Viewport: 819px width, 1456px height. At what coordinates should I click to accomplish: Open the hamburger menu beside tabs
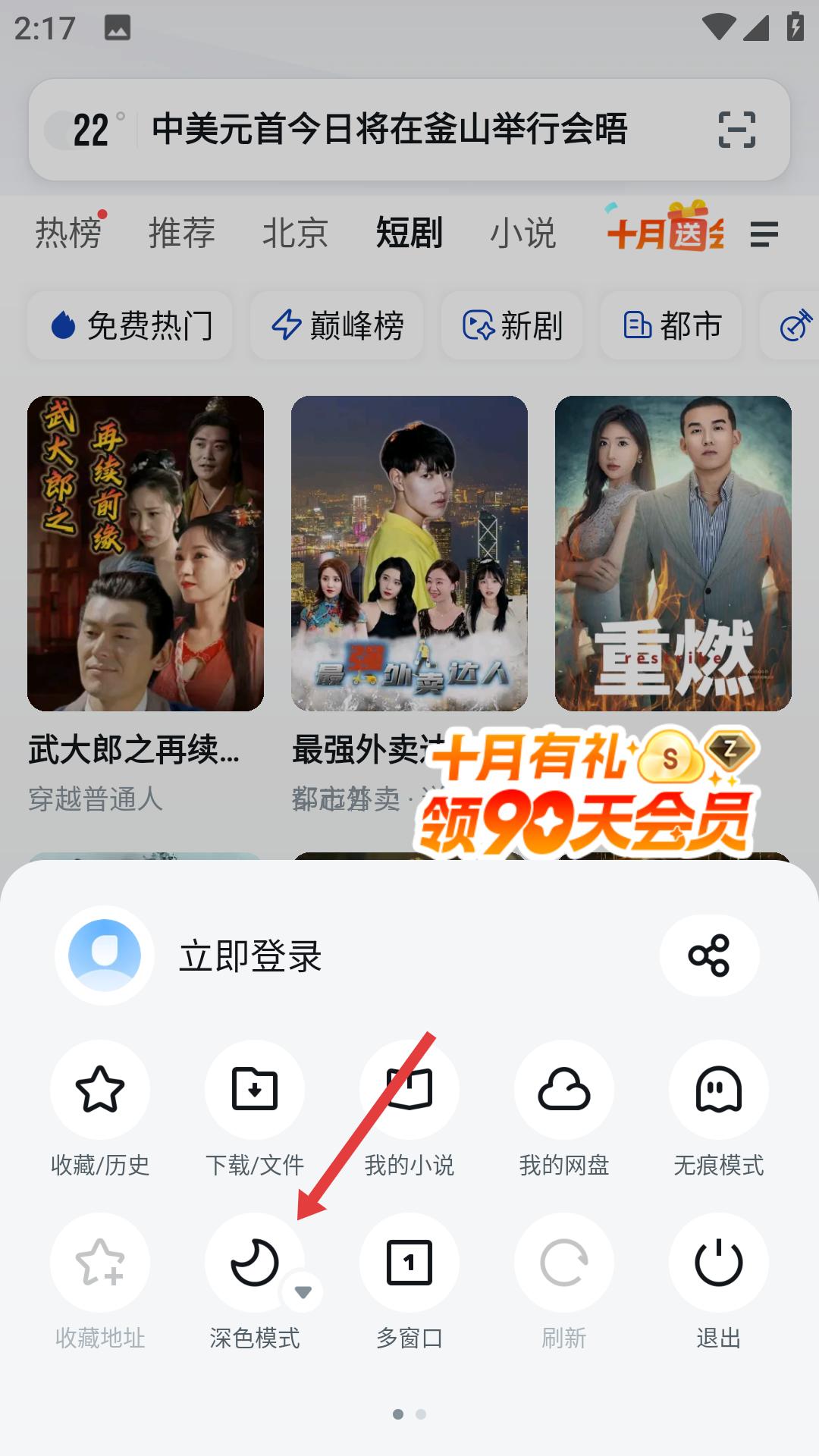tap(764, 234)
